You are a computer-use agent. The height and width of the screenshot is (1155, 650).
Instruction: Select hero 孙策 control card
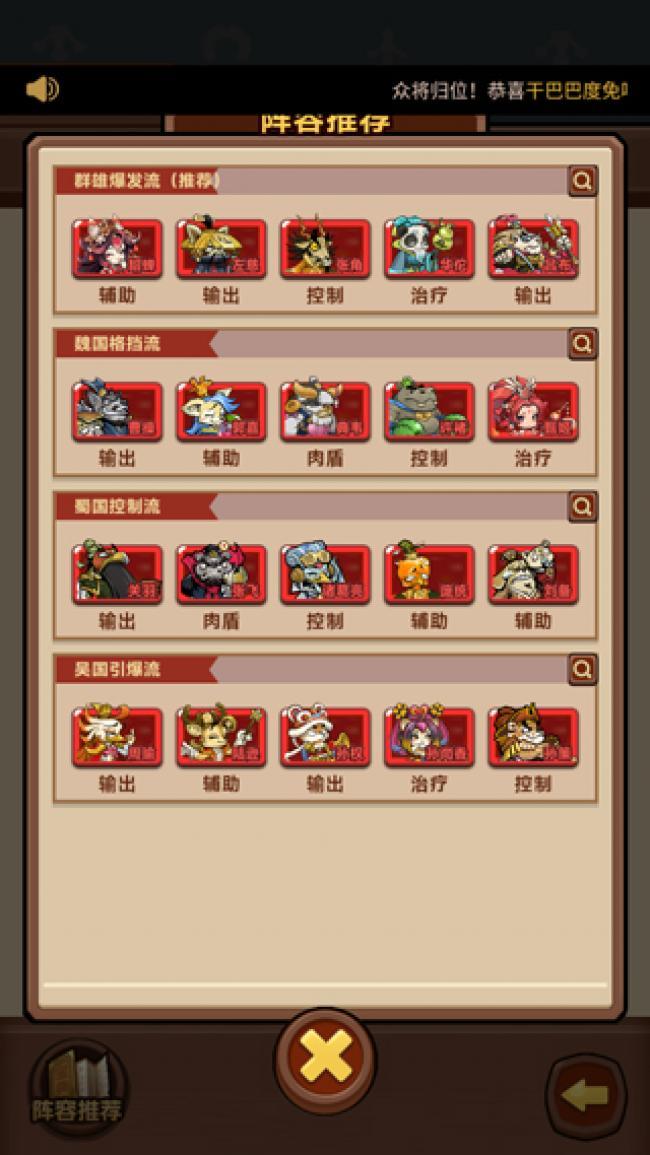533,737
